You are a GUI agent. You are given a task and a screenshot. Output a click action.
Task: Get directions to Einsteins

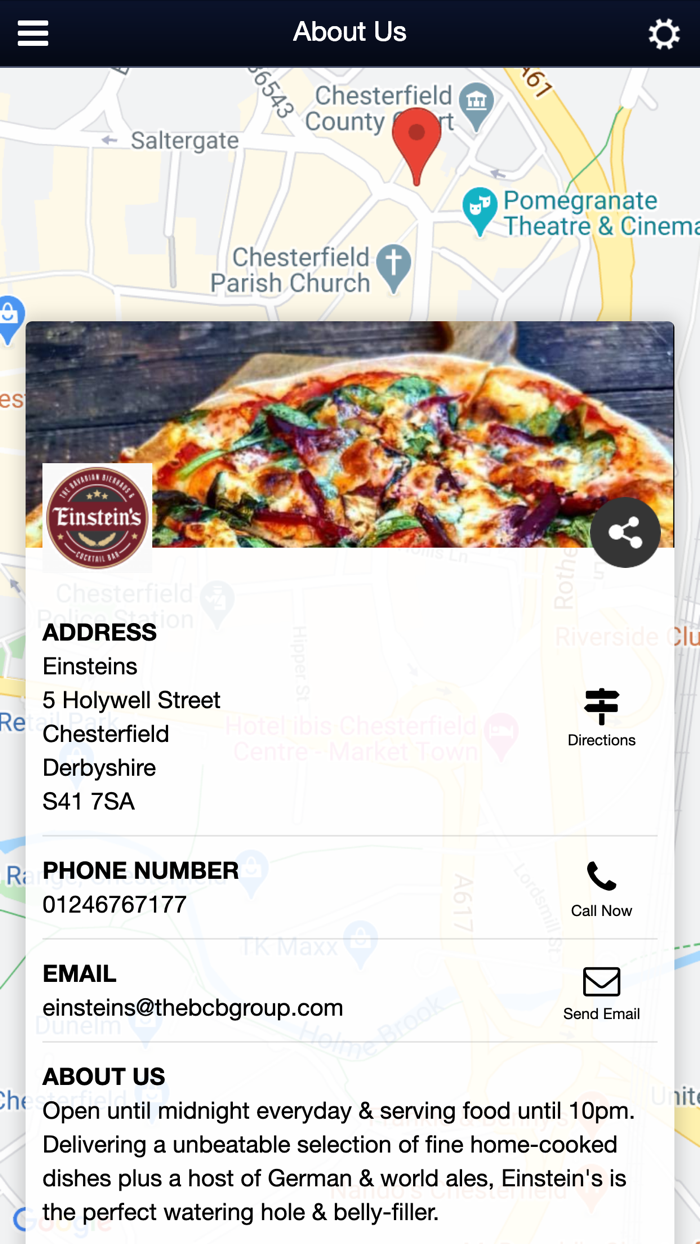(601, 718)
